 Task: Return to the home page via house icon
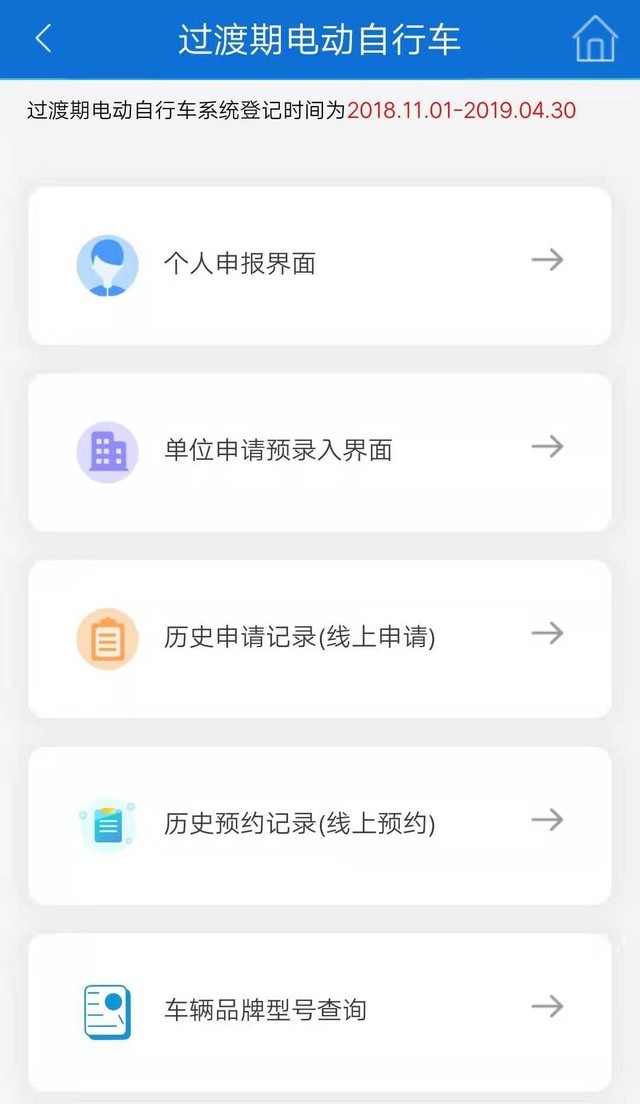click(x=594, y=39)
